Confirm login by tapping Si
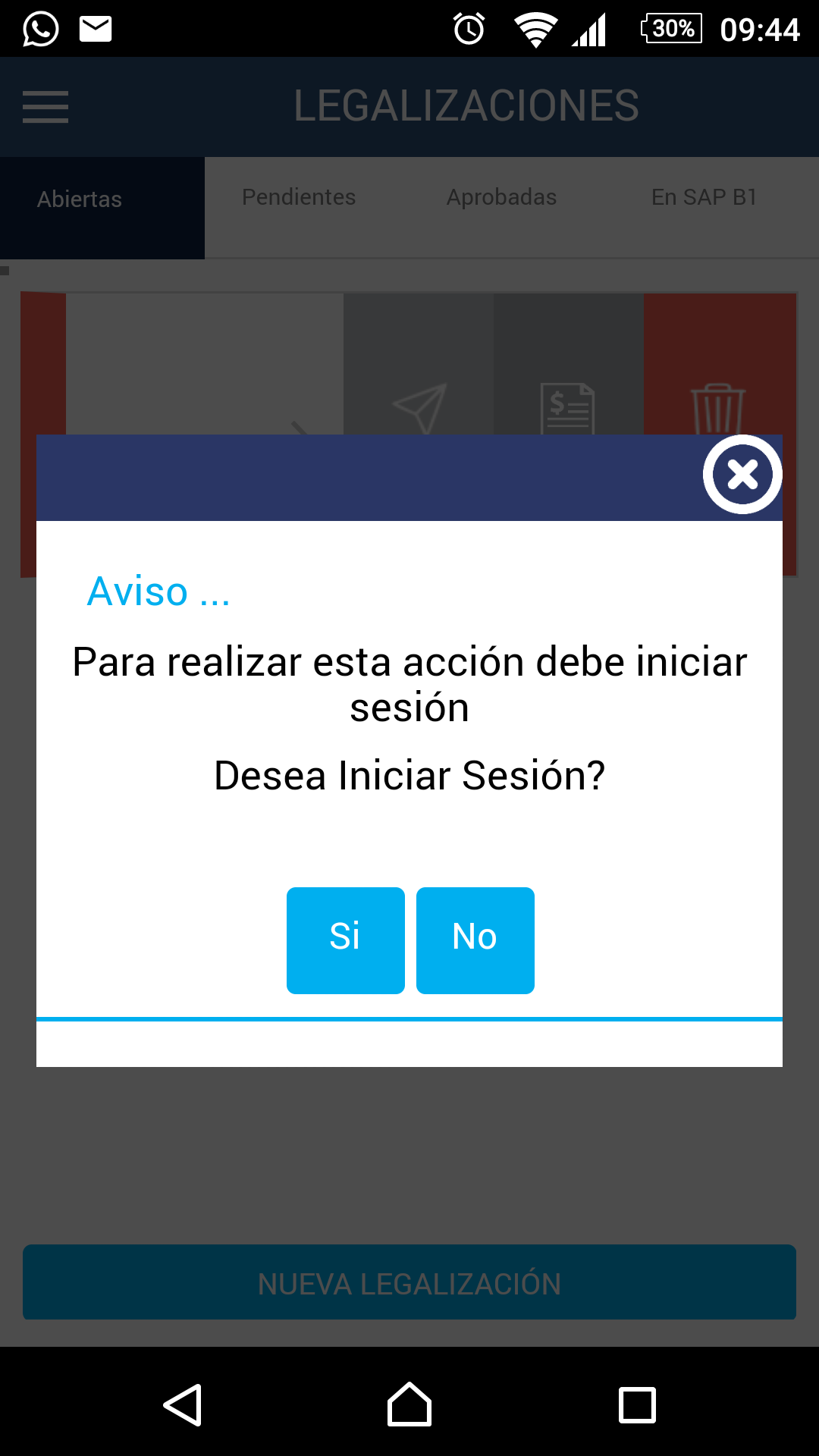The image size is (819, 1456). pos(345,940)
